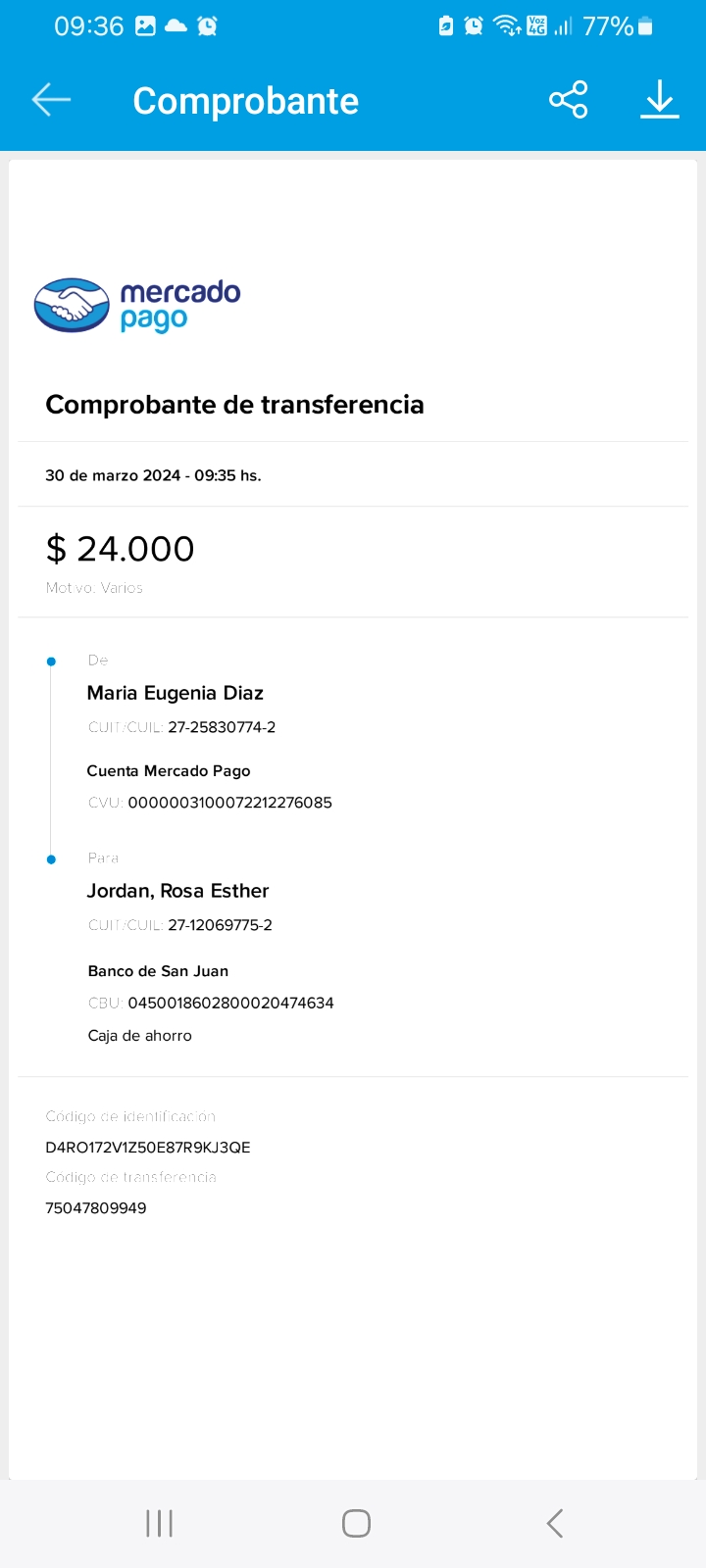Image resolution: width=706 pixels, height=1568 pixels.
Task: Go back using the app bar arrow
Action: tap(51, 100)
